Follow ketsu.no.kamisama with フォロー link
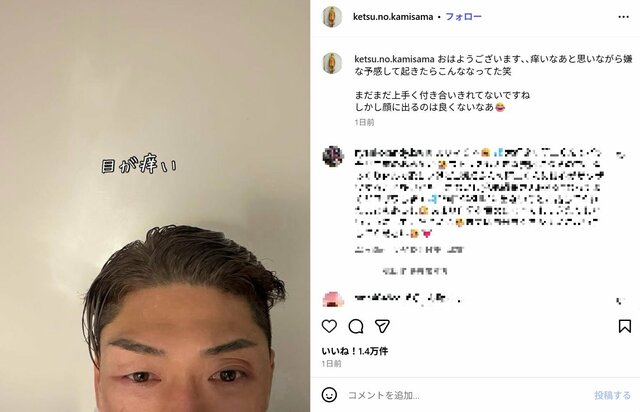The height and width of the screenshot is (412, 640). coord(463,17)
